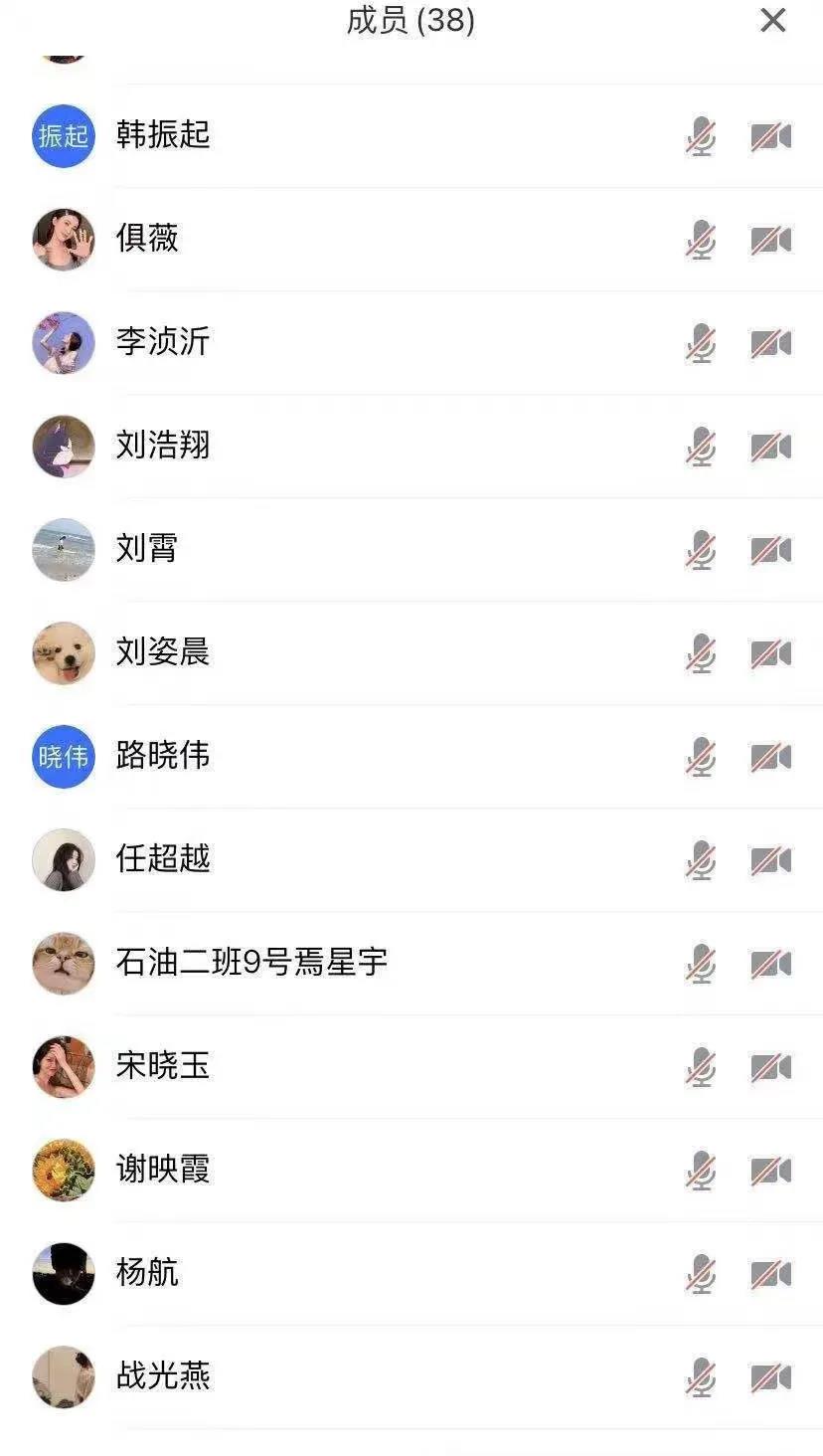Screen dimensions: 823x1456
Task: Tap the microphone icon beside 刘霄
Action: pyautogui.click(x=701, y=550)
